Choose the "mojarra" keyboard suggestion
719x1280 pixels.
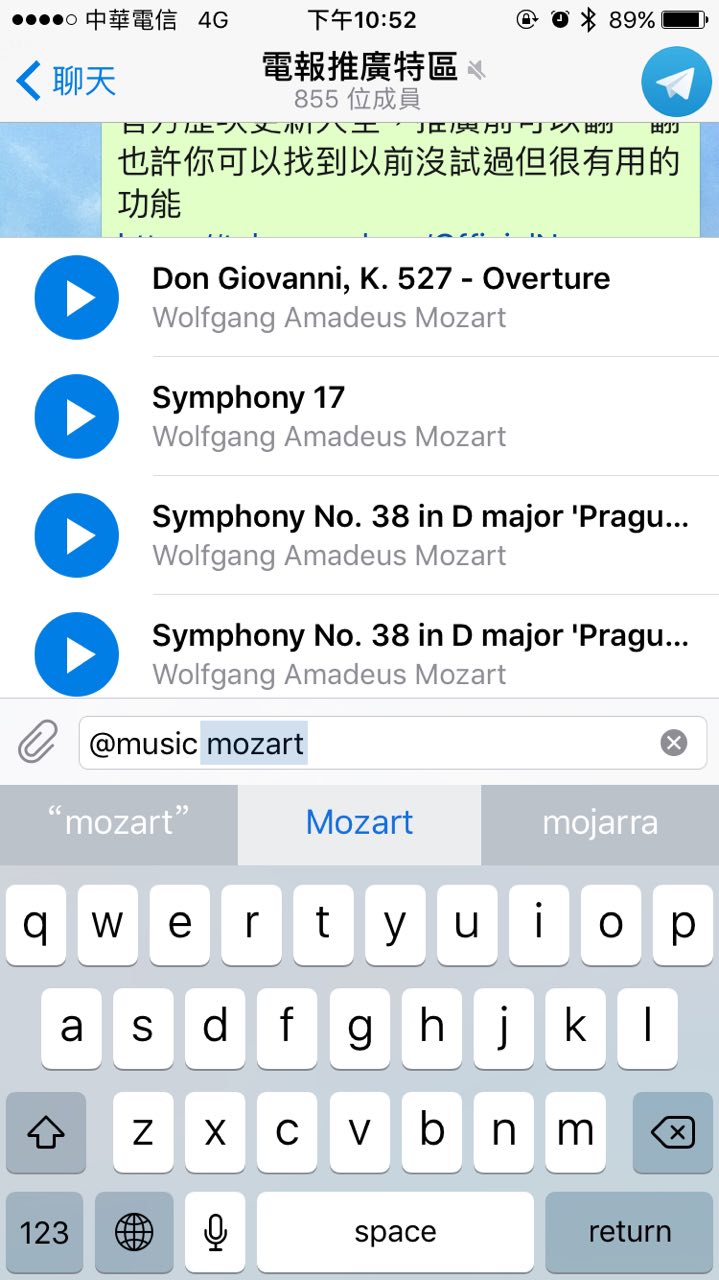tap(600, 823)
